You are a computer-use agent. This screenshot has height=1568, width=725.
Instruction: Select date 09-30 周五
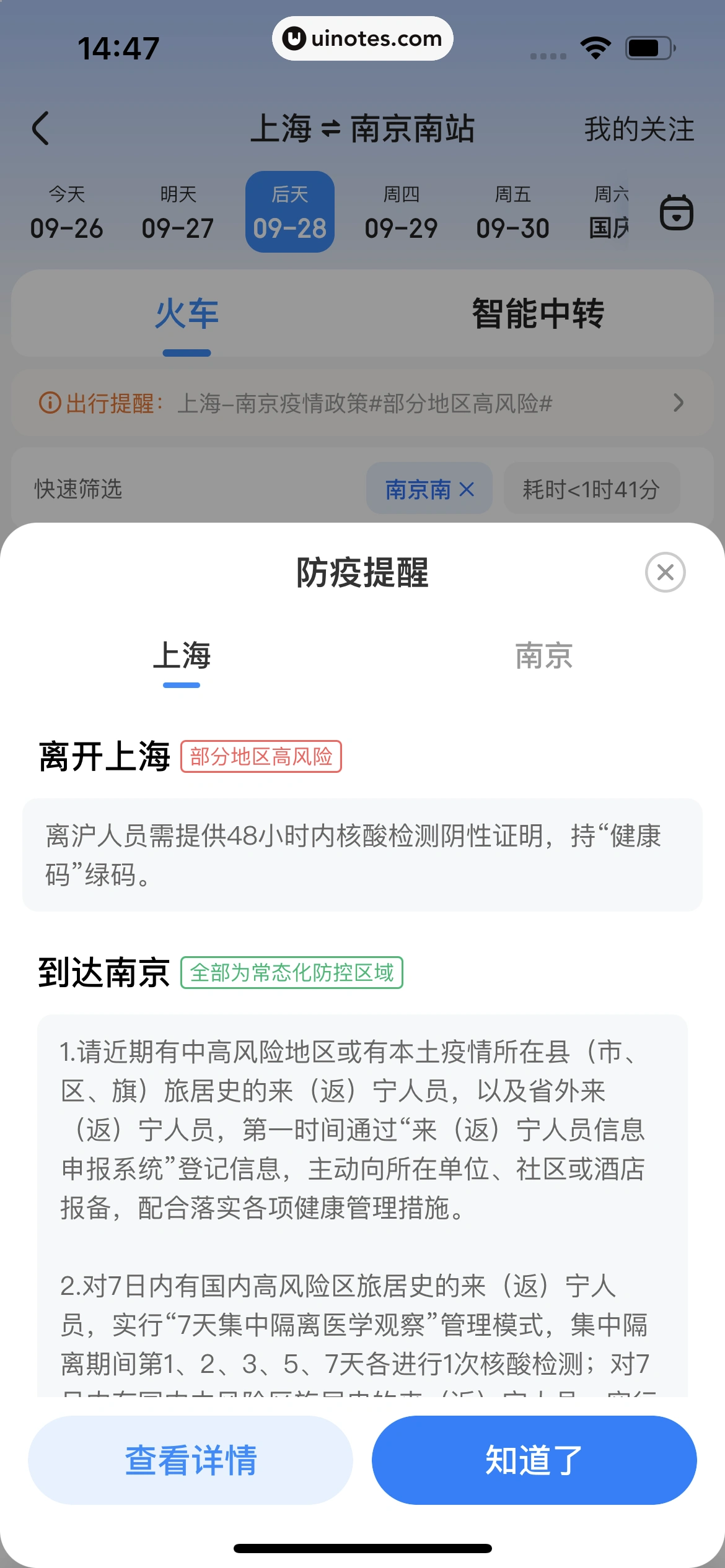coord(512,212)
